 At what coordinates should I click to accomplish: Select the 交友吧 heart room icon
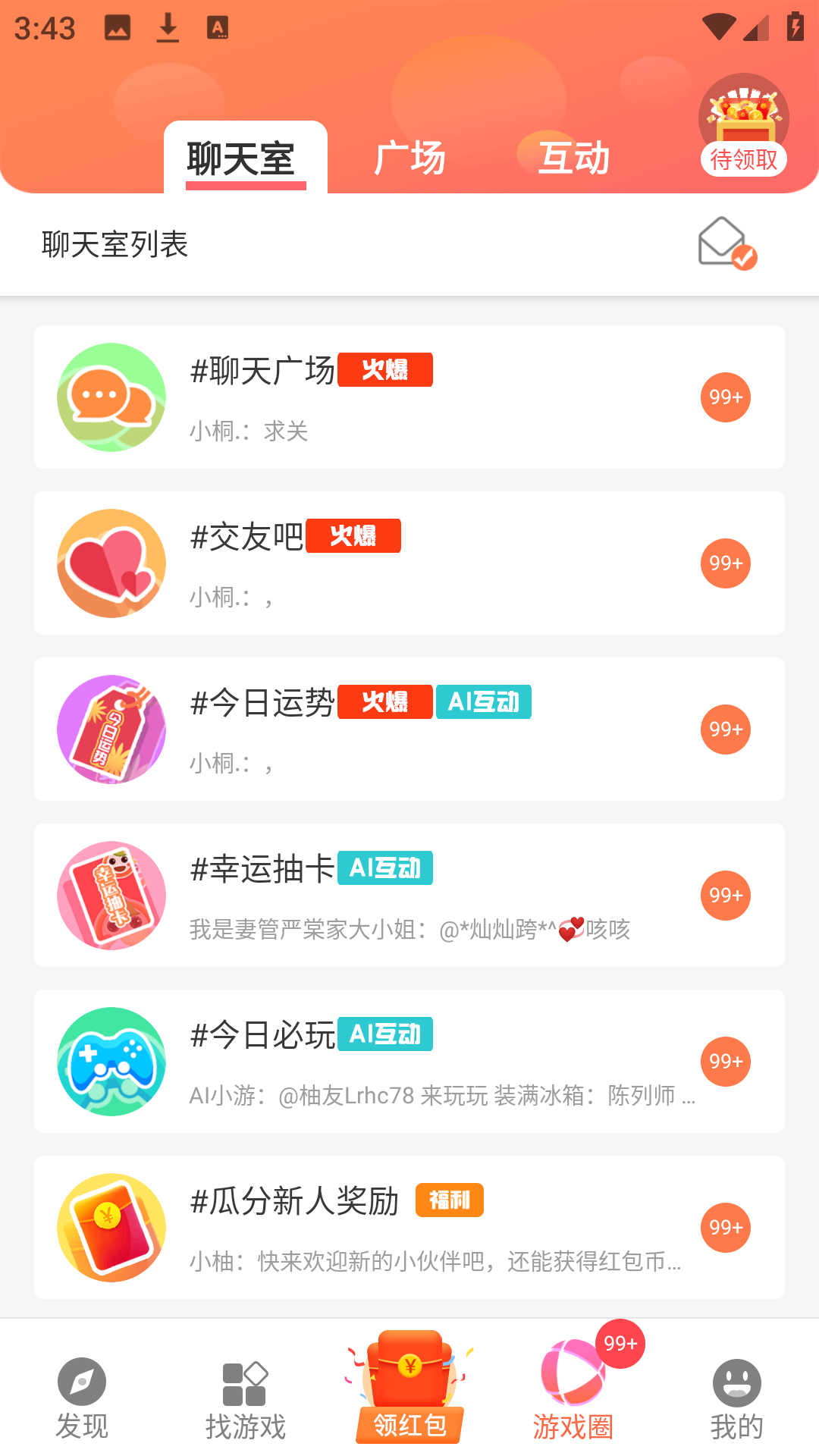tap(111, 563)
